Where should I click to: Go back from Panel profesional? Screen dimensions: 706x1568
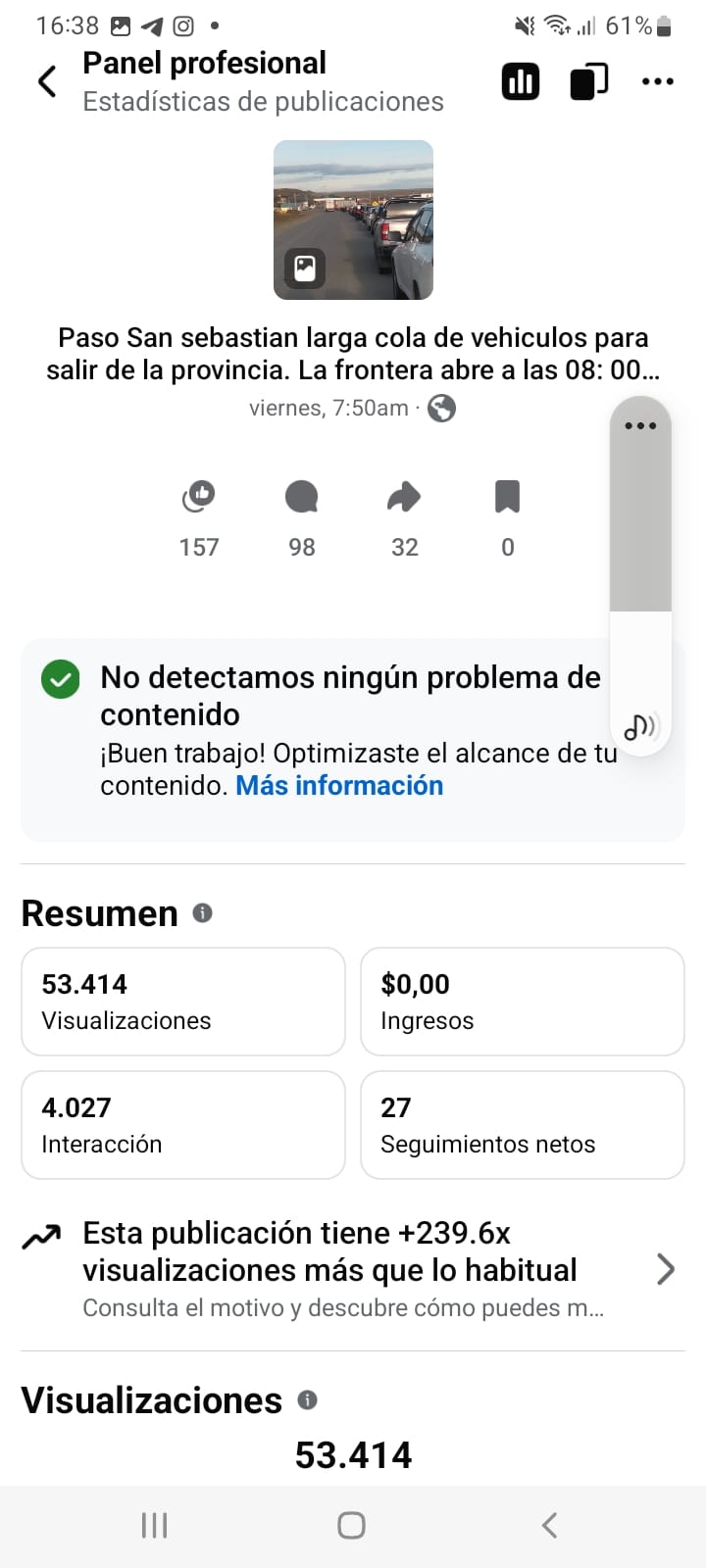coord(47,81)
